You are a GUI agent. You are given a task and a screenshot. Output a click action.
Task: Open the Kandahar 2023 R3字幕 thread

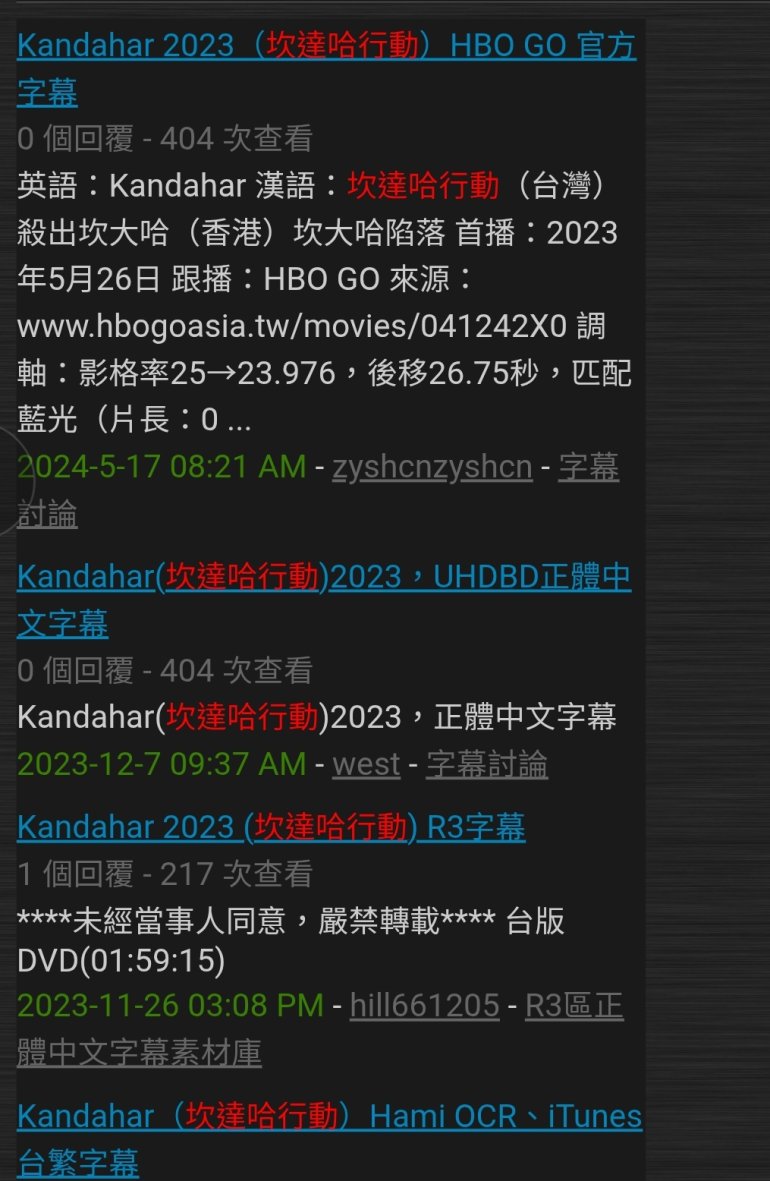(270, 826)
